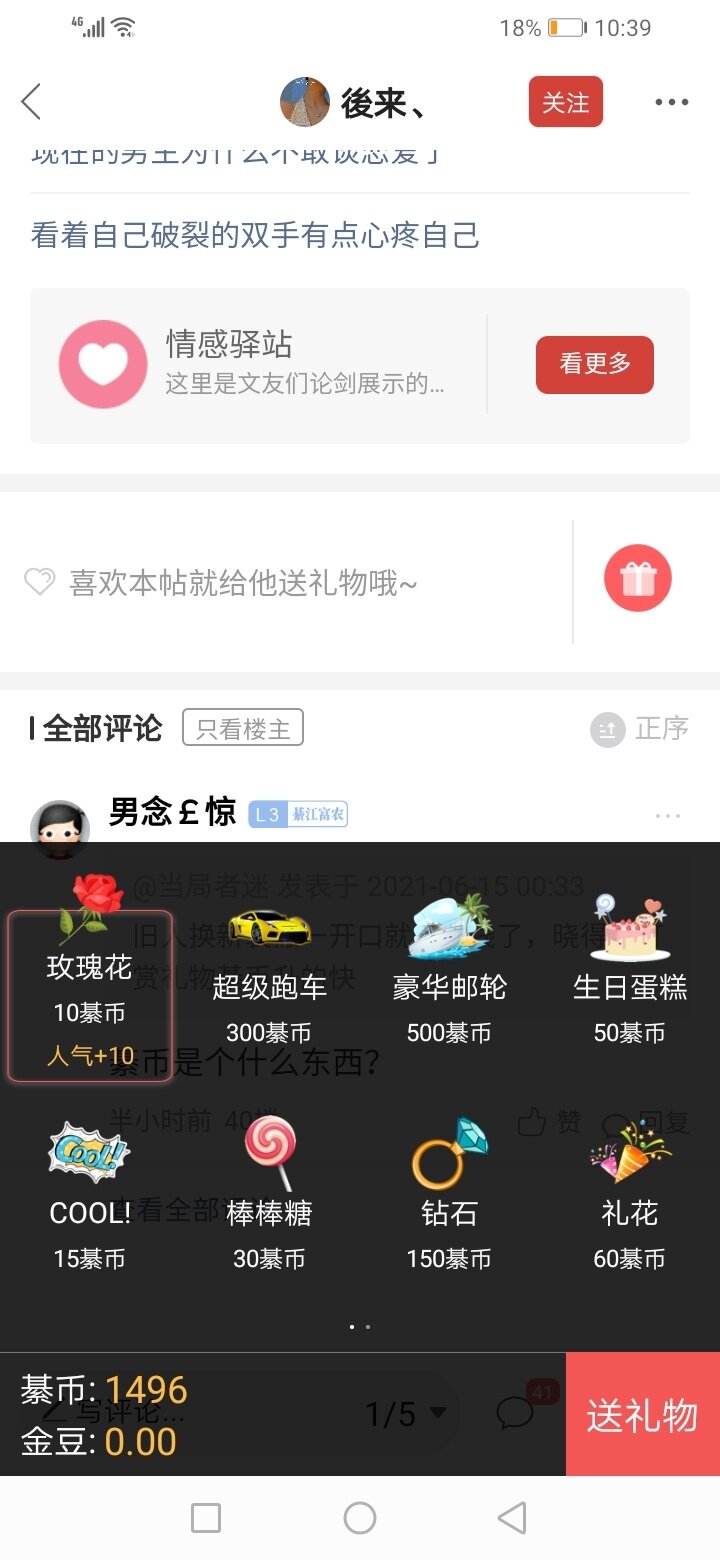Open the top-right overflow menu
Screen dimensions: 720x1560
pyautogui.click(x=671, y=102)
